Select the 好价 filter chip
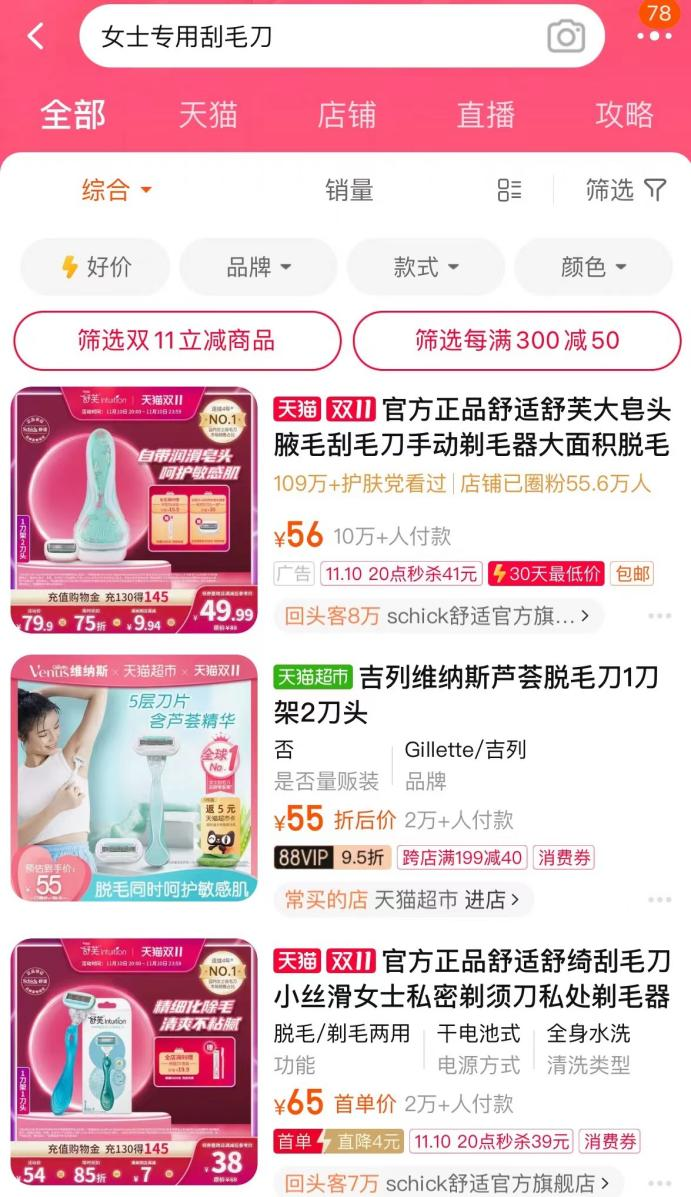Screen dimensions: 691x1197 click(x=96, y=267)
